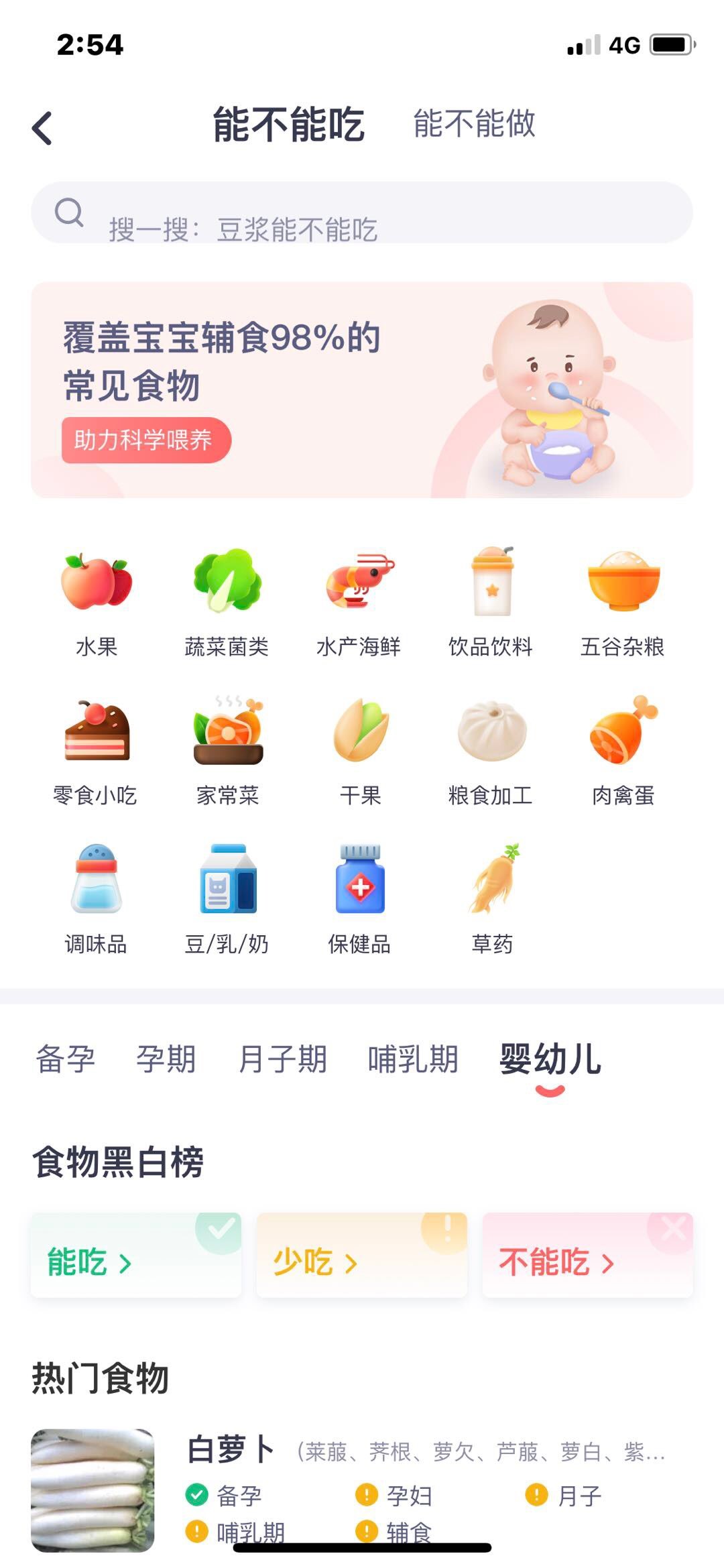Open the 豆/乳/奶 category

click(227, 898)
